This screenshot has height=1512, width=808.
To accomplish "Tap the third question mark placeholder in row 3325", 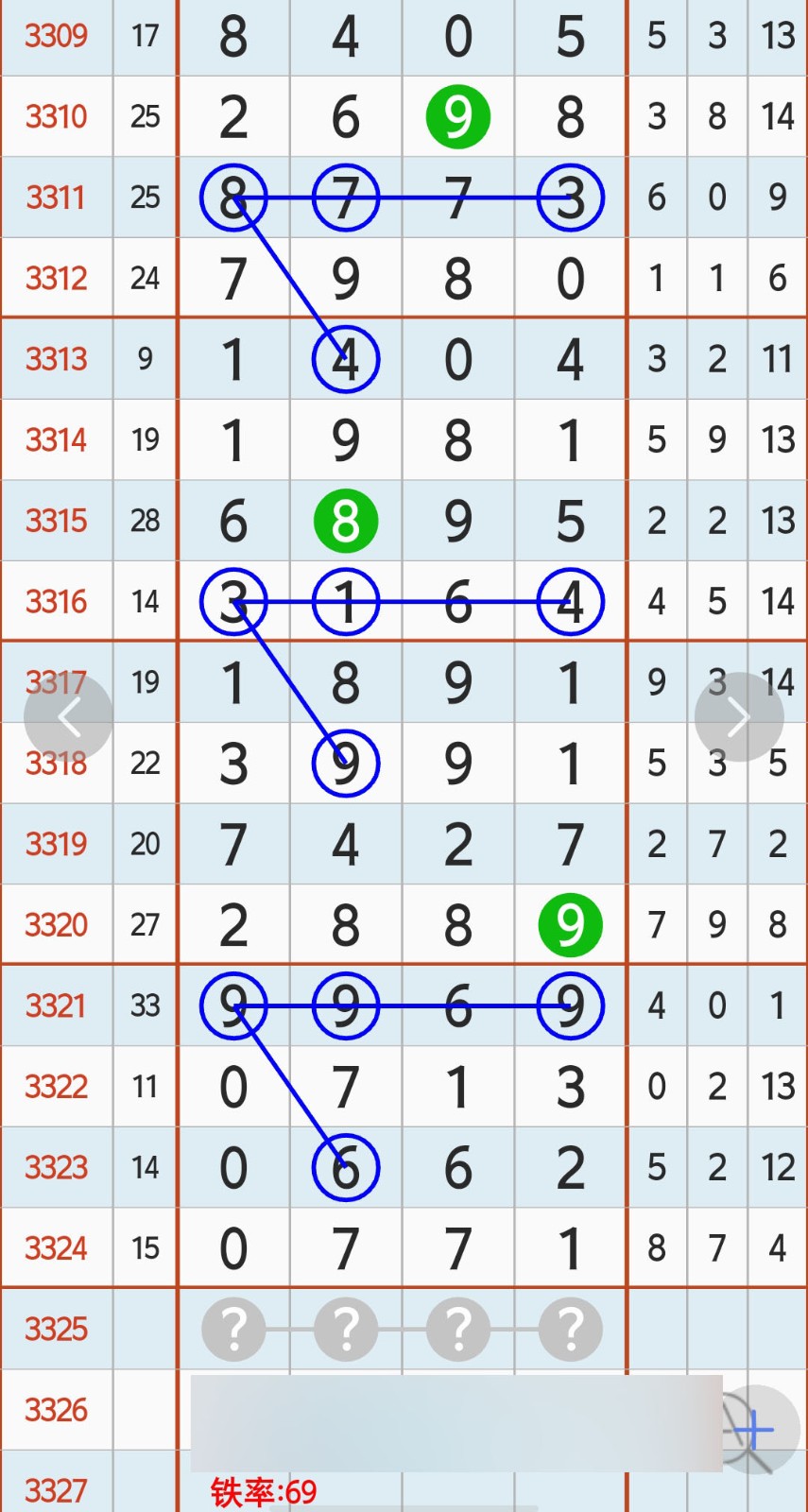I will (458, 1329).
